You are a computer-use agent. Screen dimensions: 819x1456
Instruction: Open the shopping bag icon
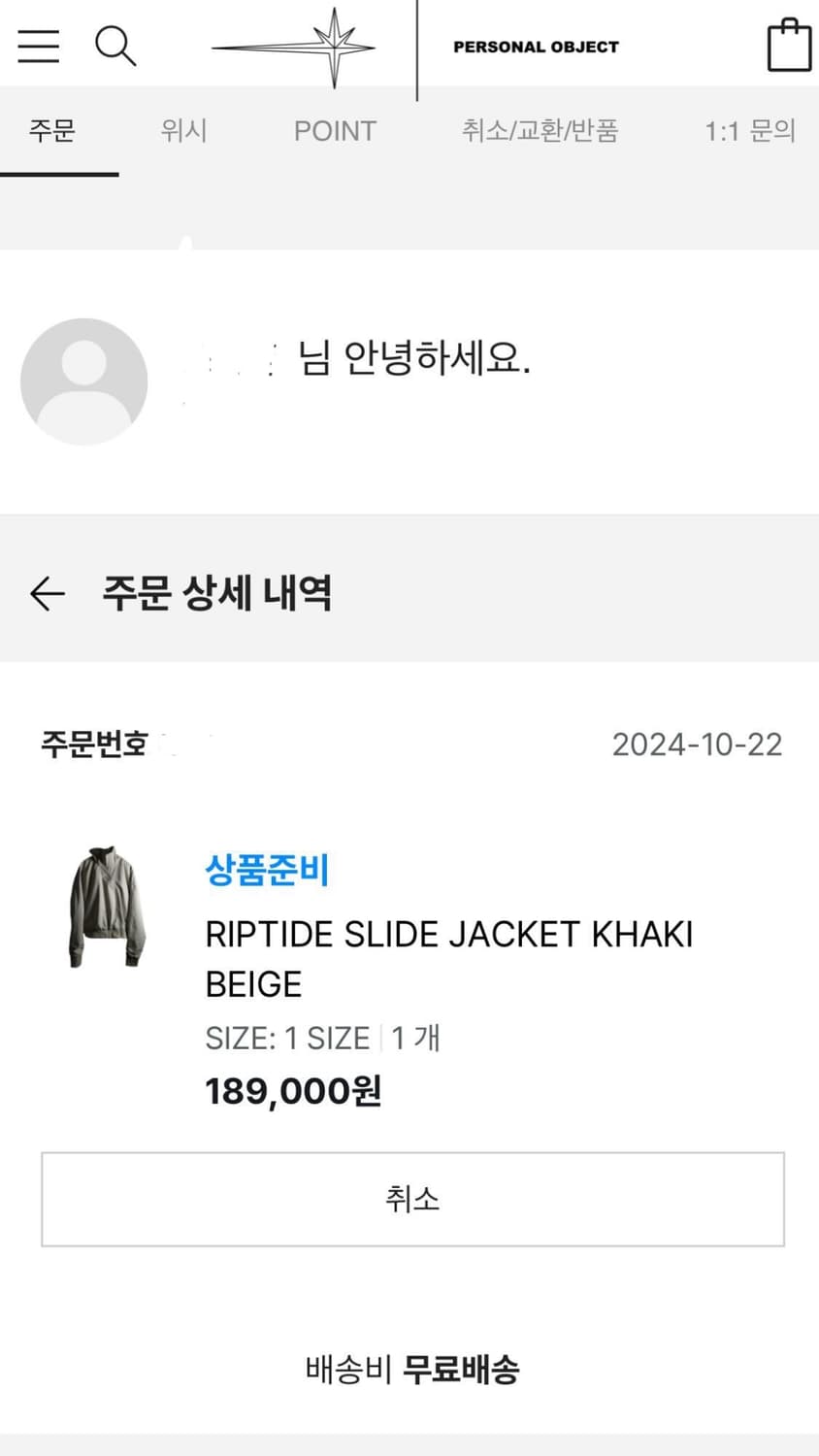(789, 44)
